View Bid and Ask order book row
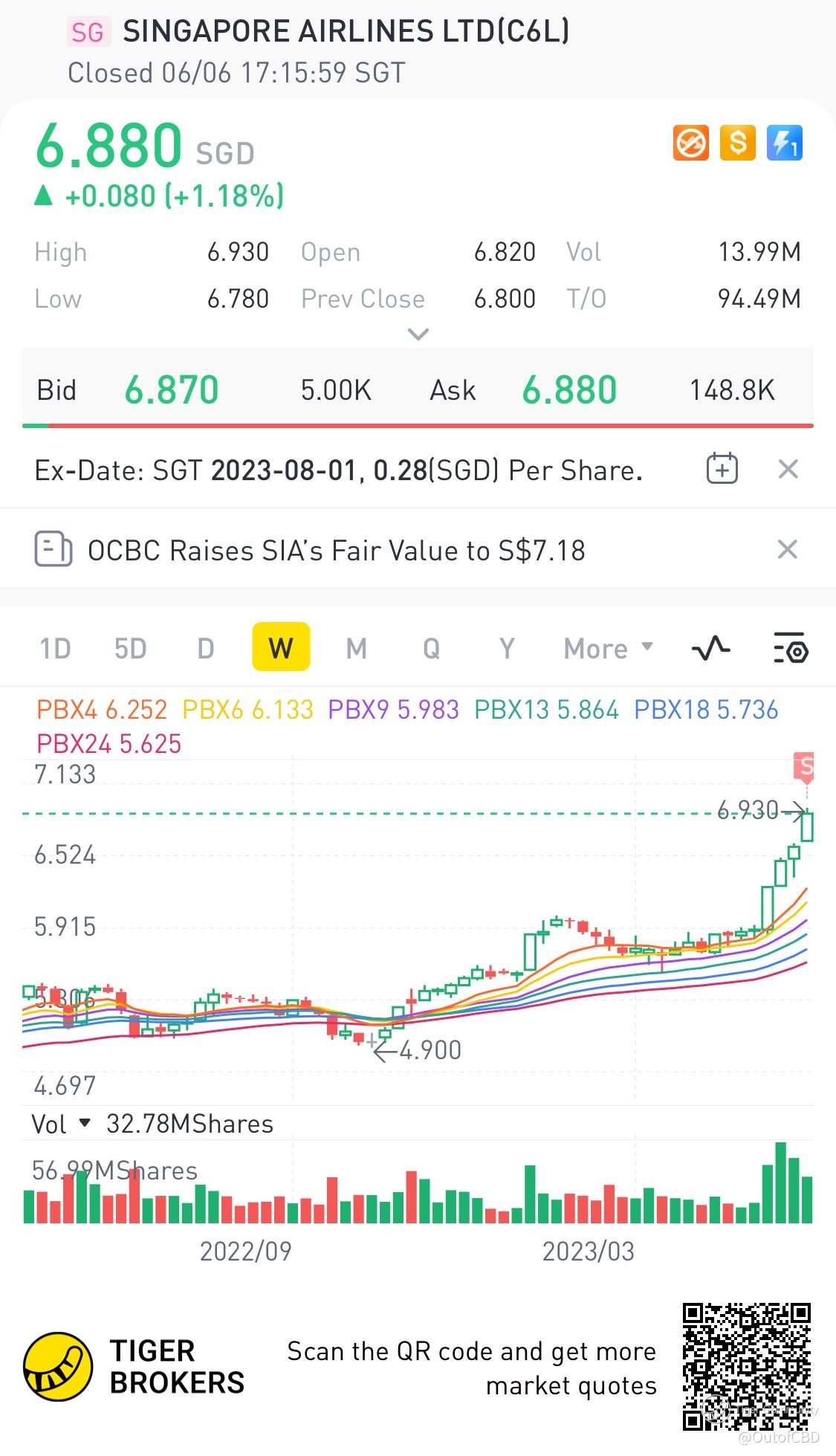Image resolution: width=836 pixels, height=1456 pixels. 418,390
